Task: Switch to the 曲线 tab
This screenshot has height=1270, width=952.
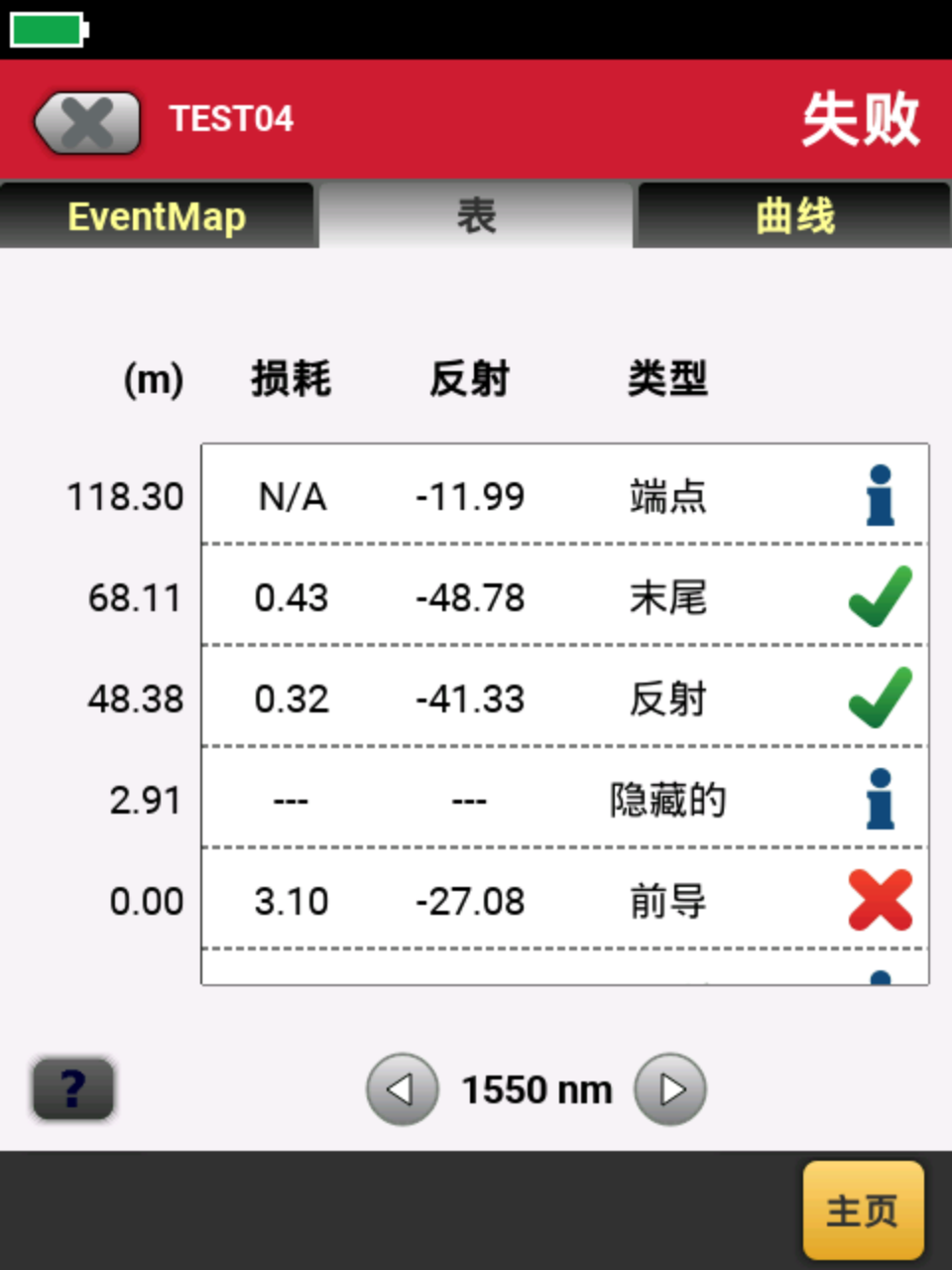Action: pyautogui.click(x=793, y=215)
